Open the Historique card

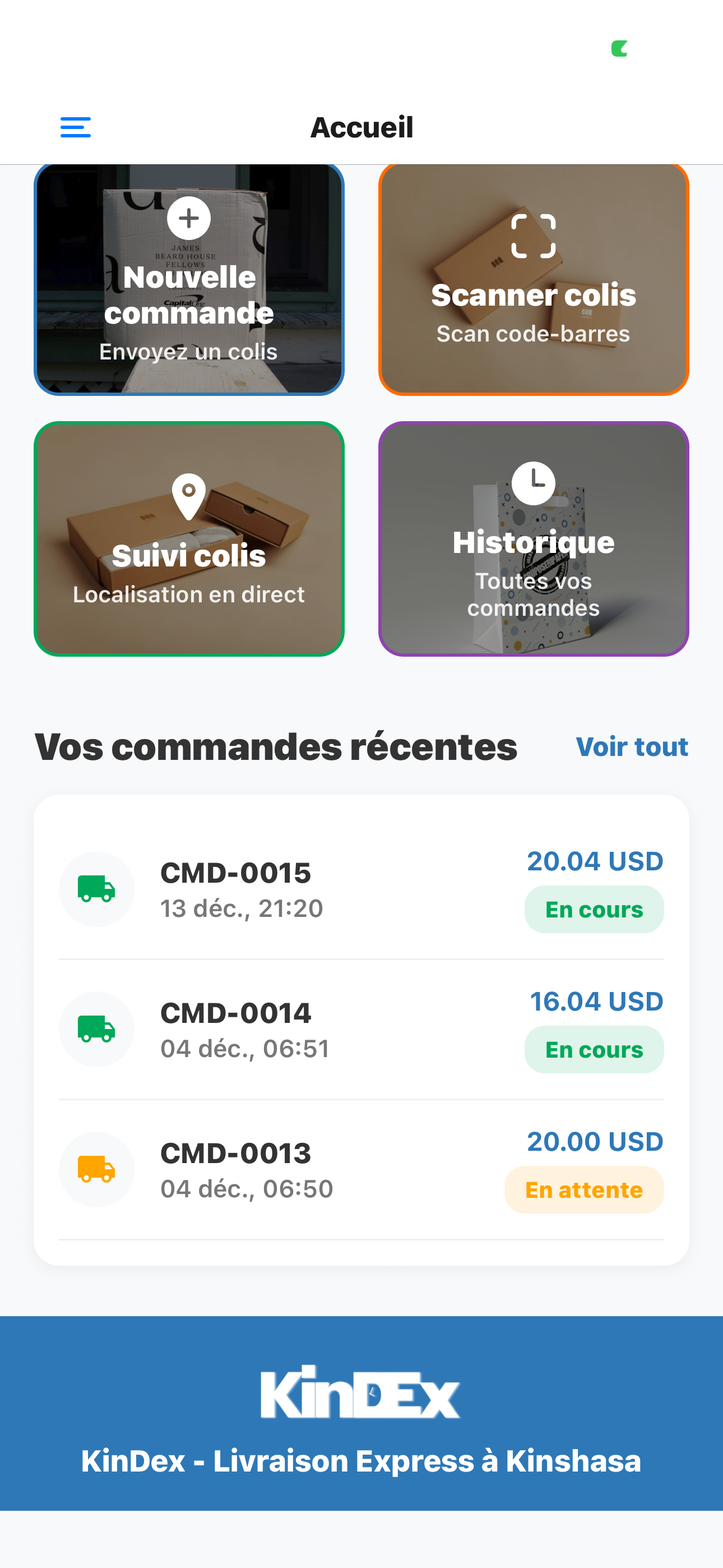533,539
